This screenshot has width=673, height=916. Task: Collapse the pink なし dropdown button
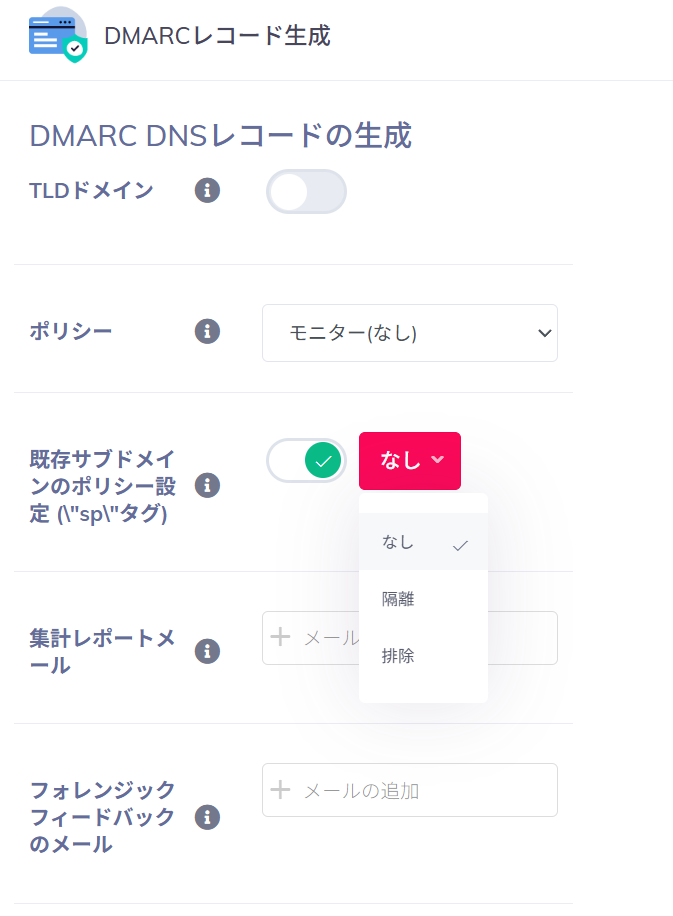click(410, 461)
